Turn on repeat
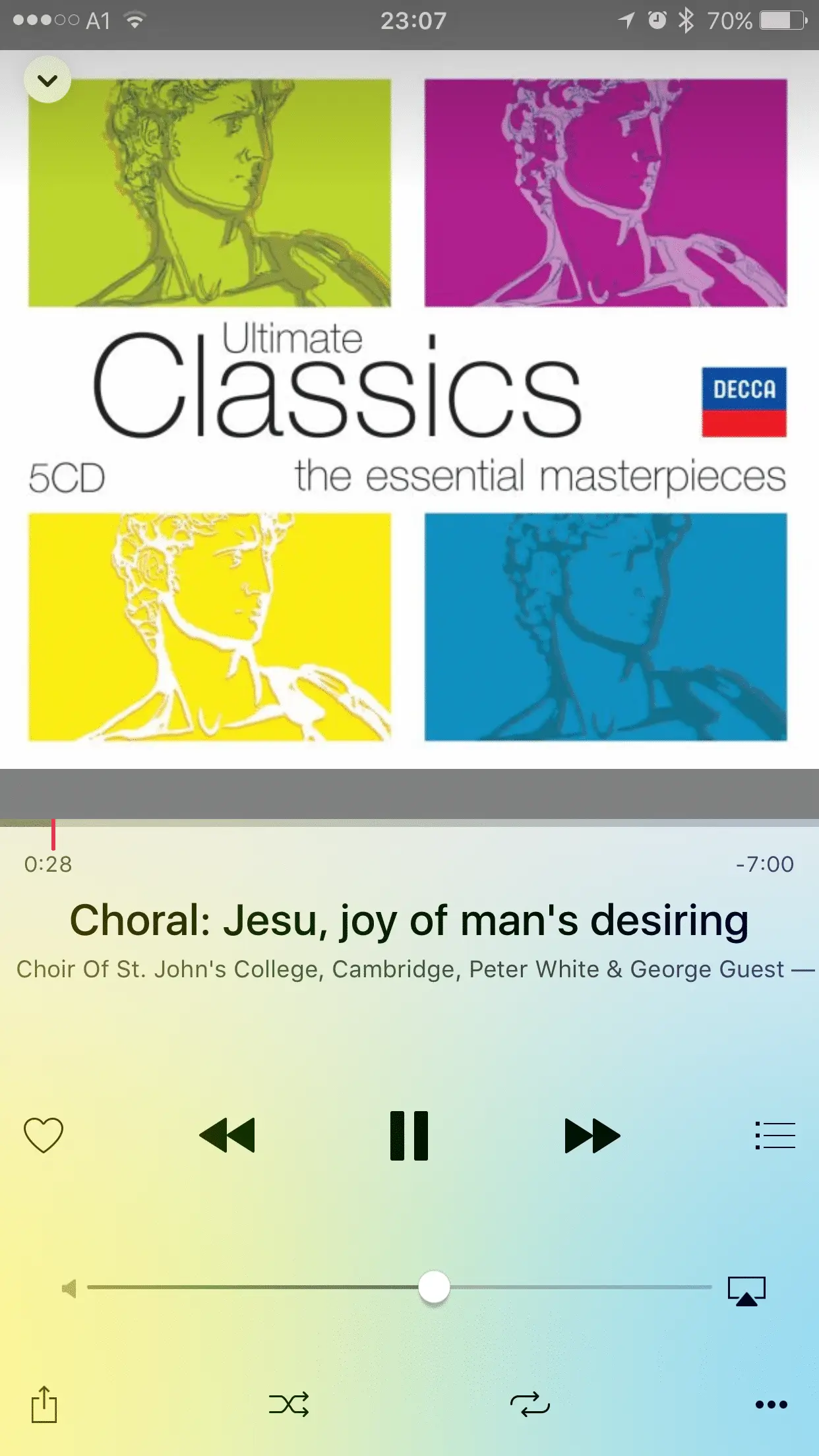Viewport: 819px width, 1456px height. pyautogui.click(x=530, y=1404)
